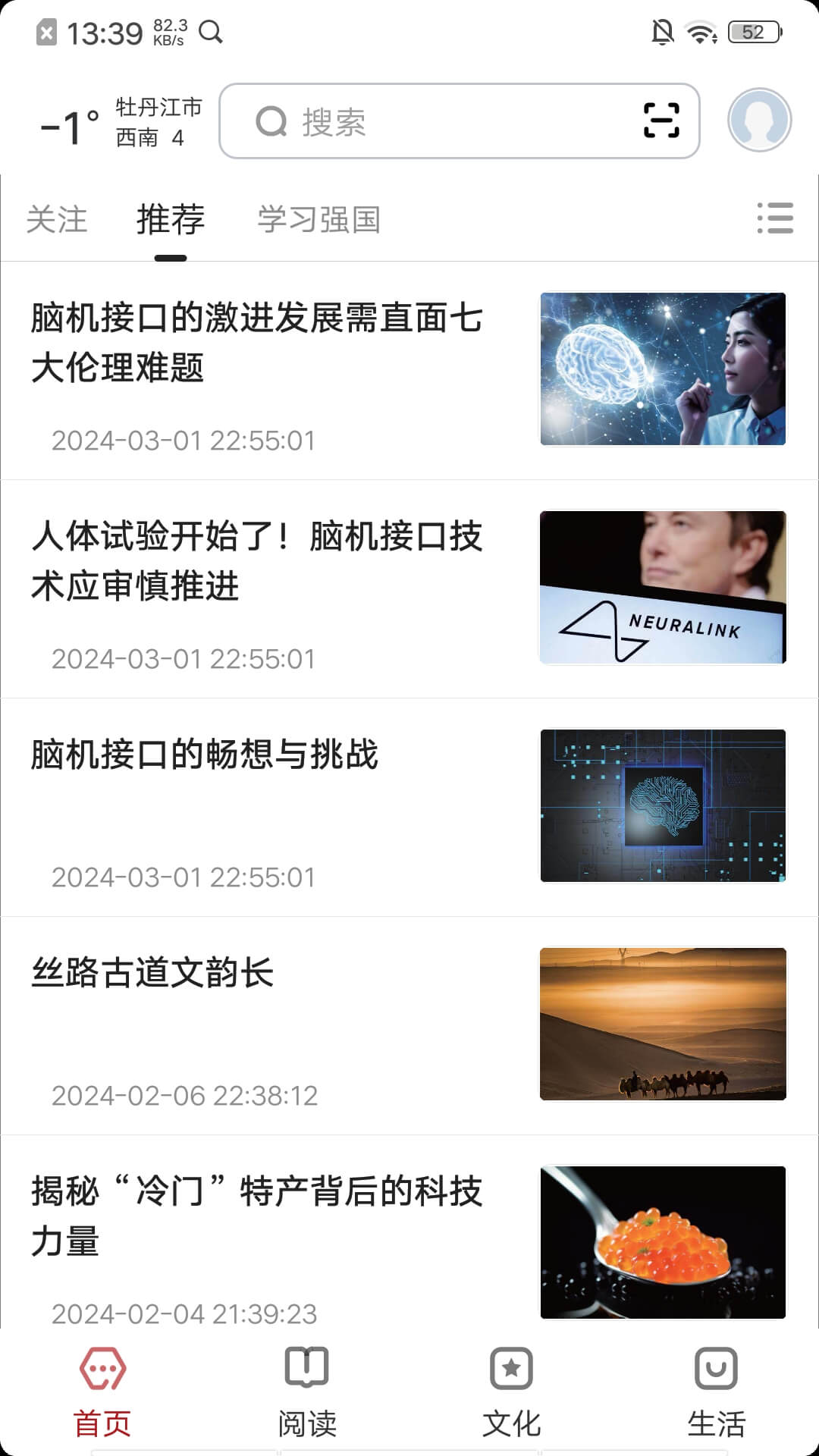Open the Neuralink human trials article
Screen dimensions: 819x1456
(258, 561)
